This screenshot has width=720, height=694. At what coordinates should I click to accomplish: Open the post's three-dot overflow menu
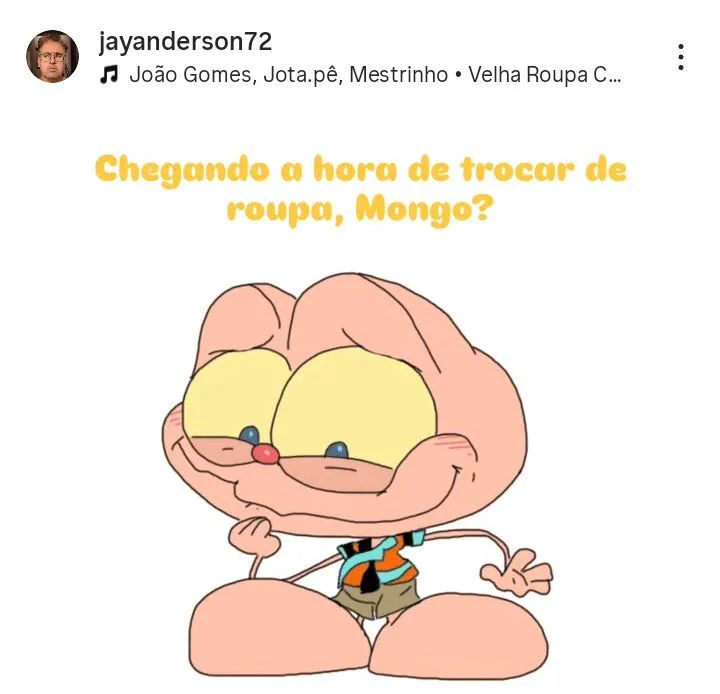[x=681, y=57]
